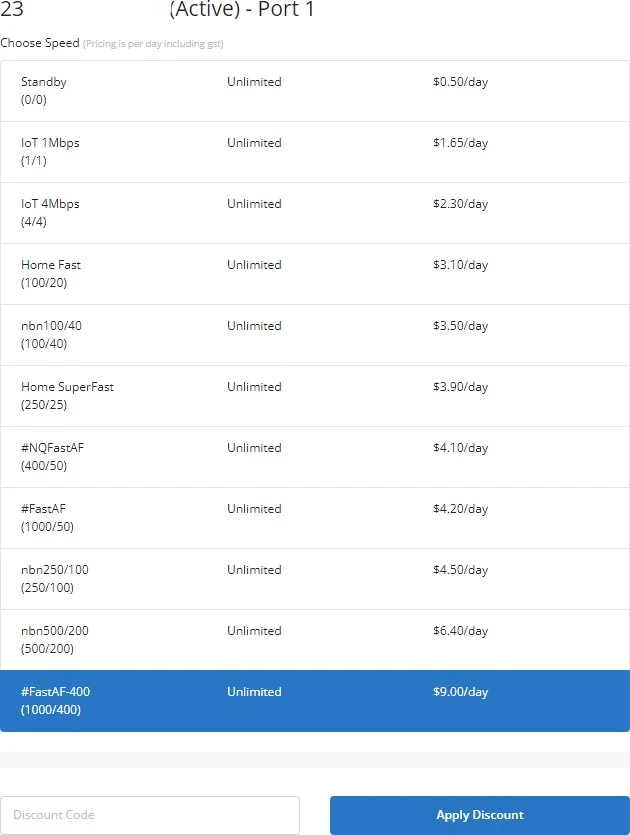This screenshot has height=835, width=630.
Task: Choose the nbn100/40 speed
Action: point(315,335)
